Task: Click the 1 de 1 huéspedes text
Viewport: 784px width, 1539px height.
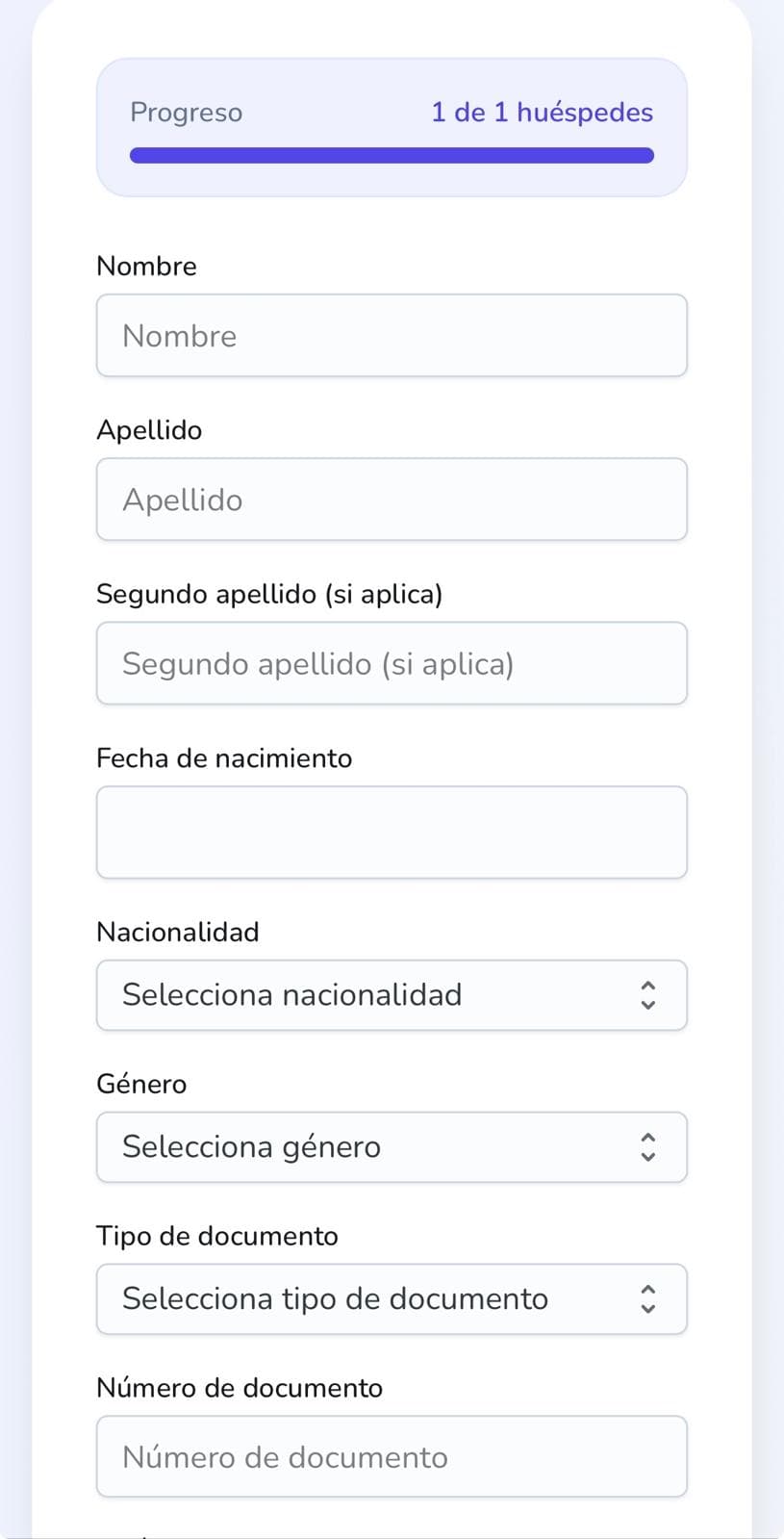Action: (x=543, y=112)
